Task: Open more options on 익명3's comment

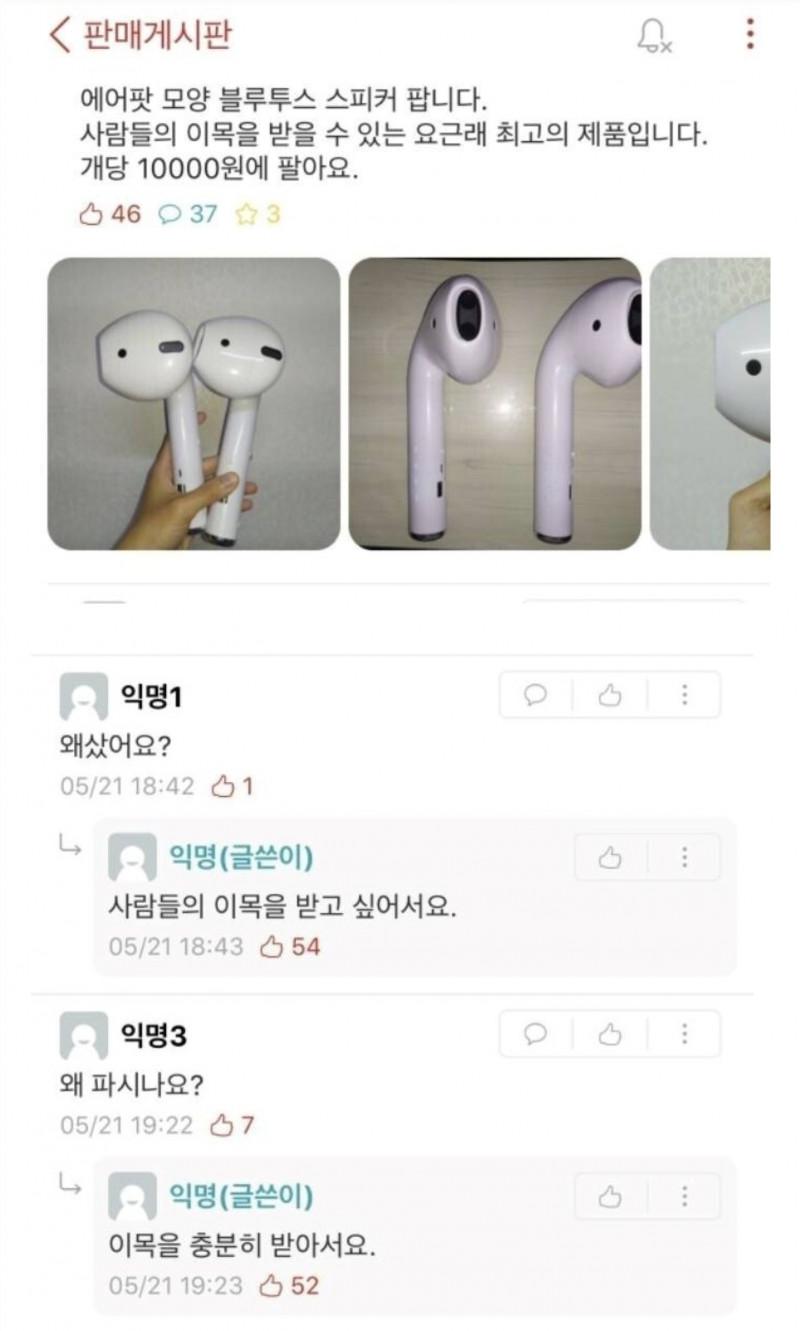Action: 684,1034
